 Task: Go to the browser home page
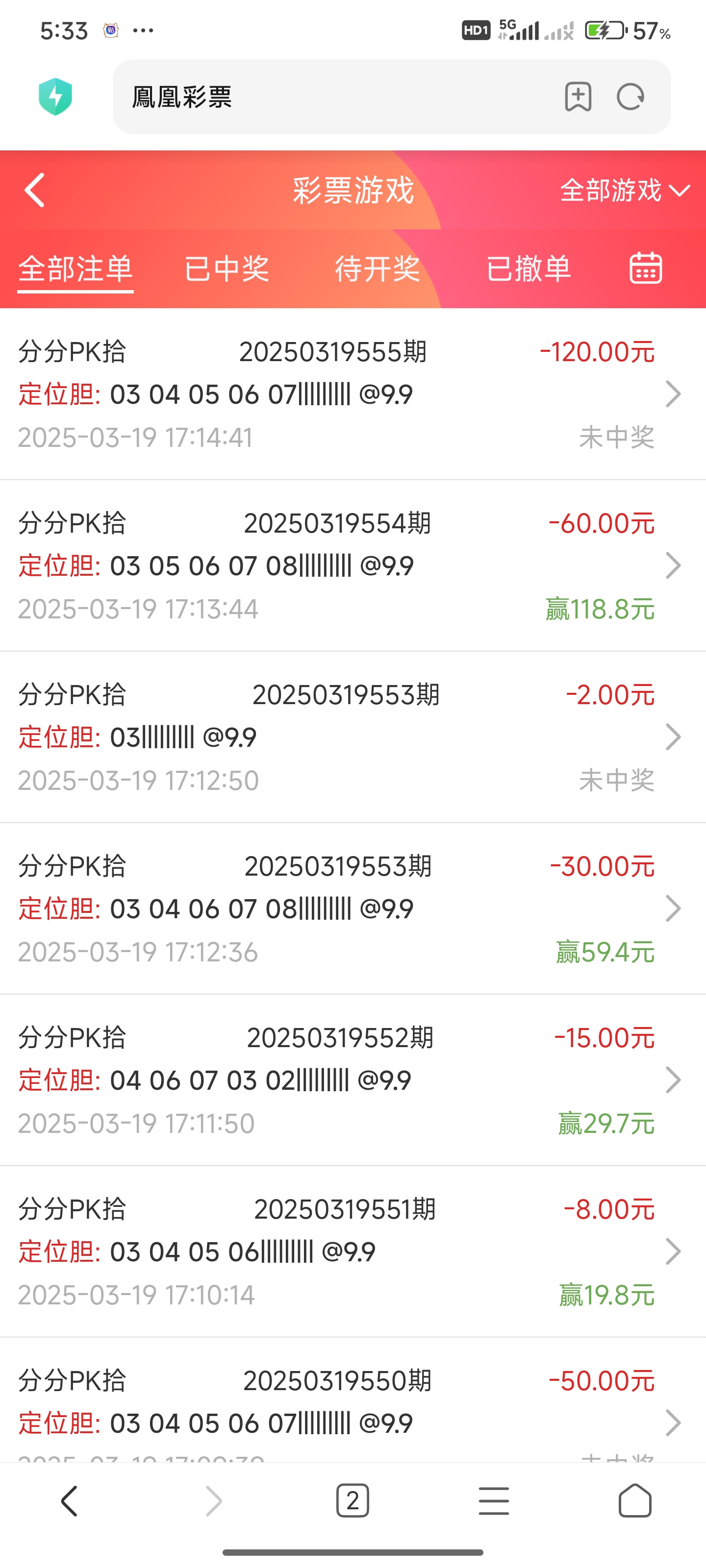tap(635, 1501)
